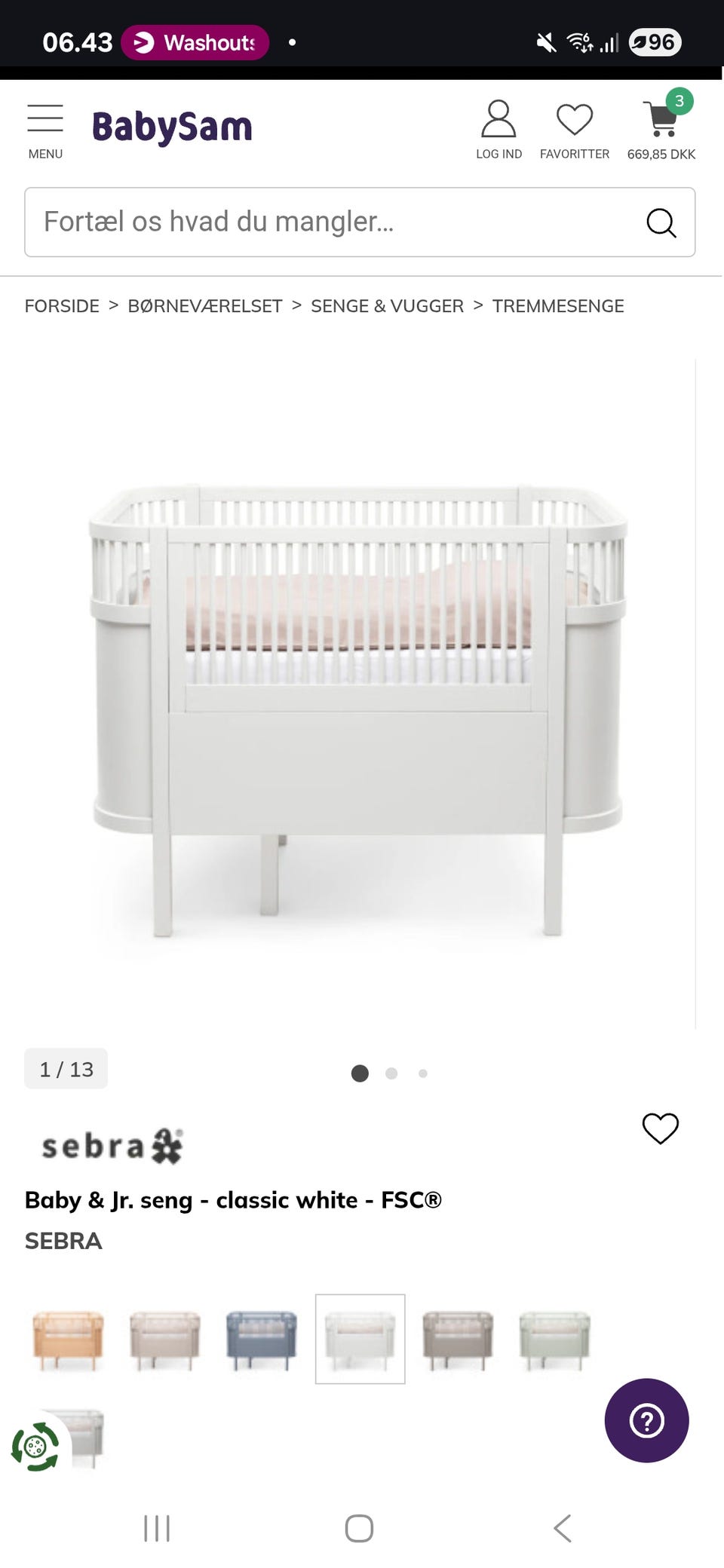724x1568 pixels.
Task: Add this Sebra bed to favourites
Action: coord(661,1128)
